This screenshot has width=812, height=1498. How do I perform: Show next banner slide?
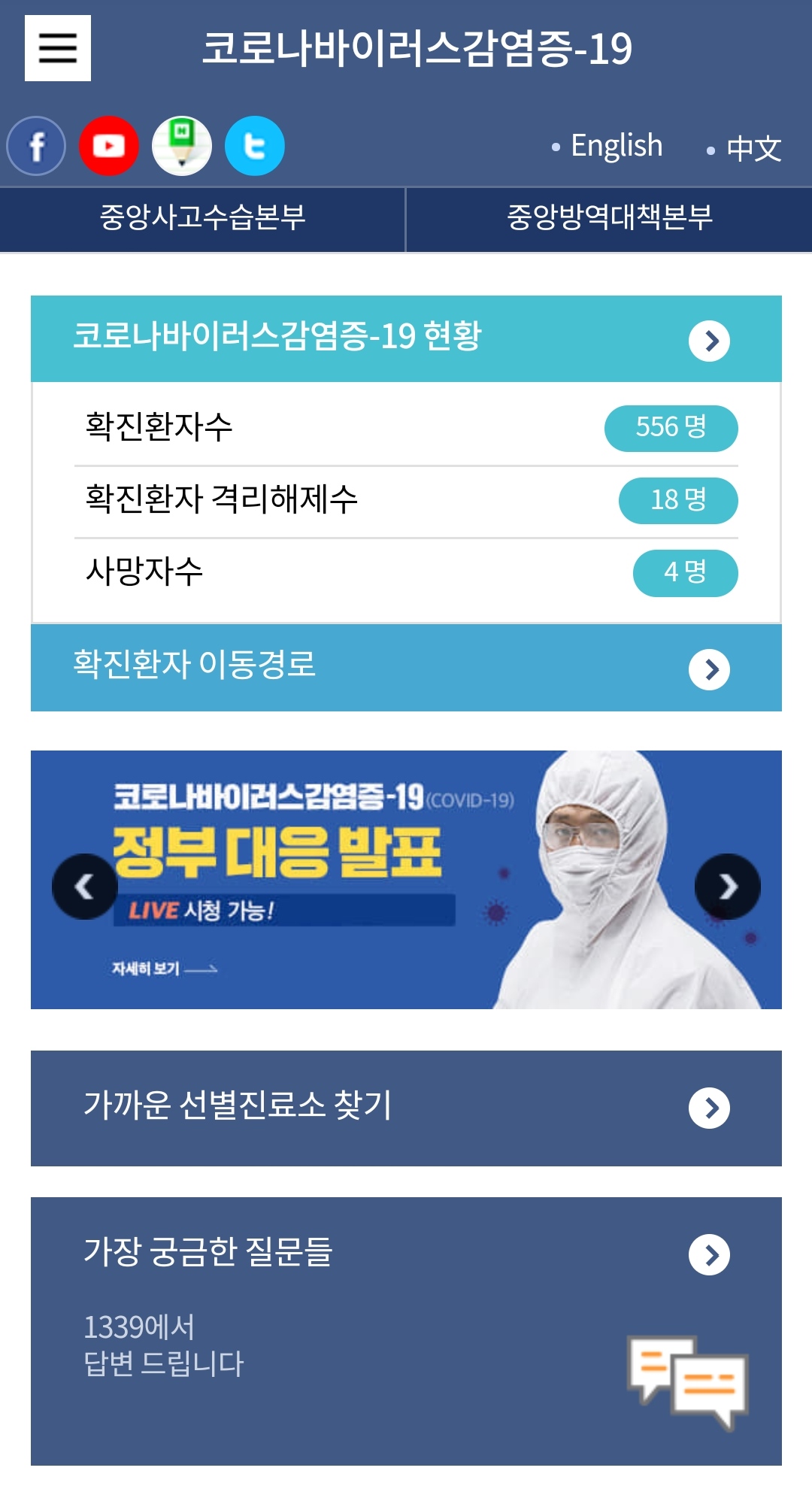tap(727, 887)
